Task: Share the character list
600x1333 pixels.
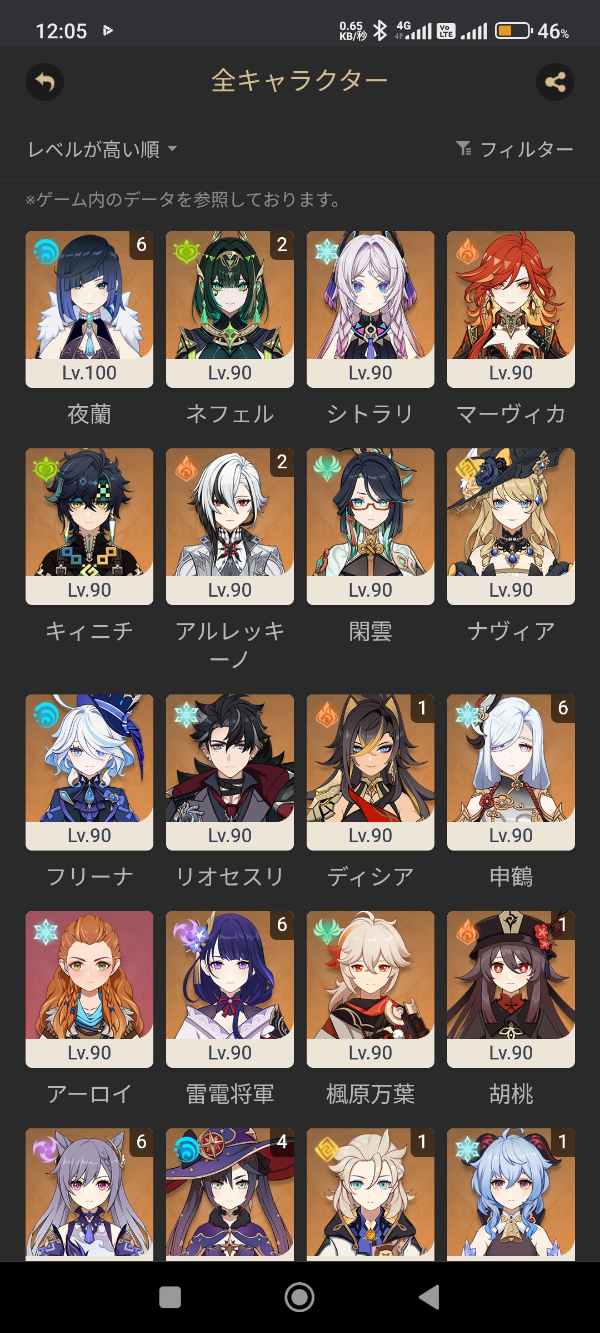Action: tap(555, 81)
